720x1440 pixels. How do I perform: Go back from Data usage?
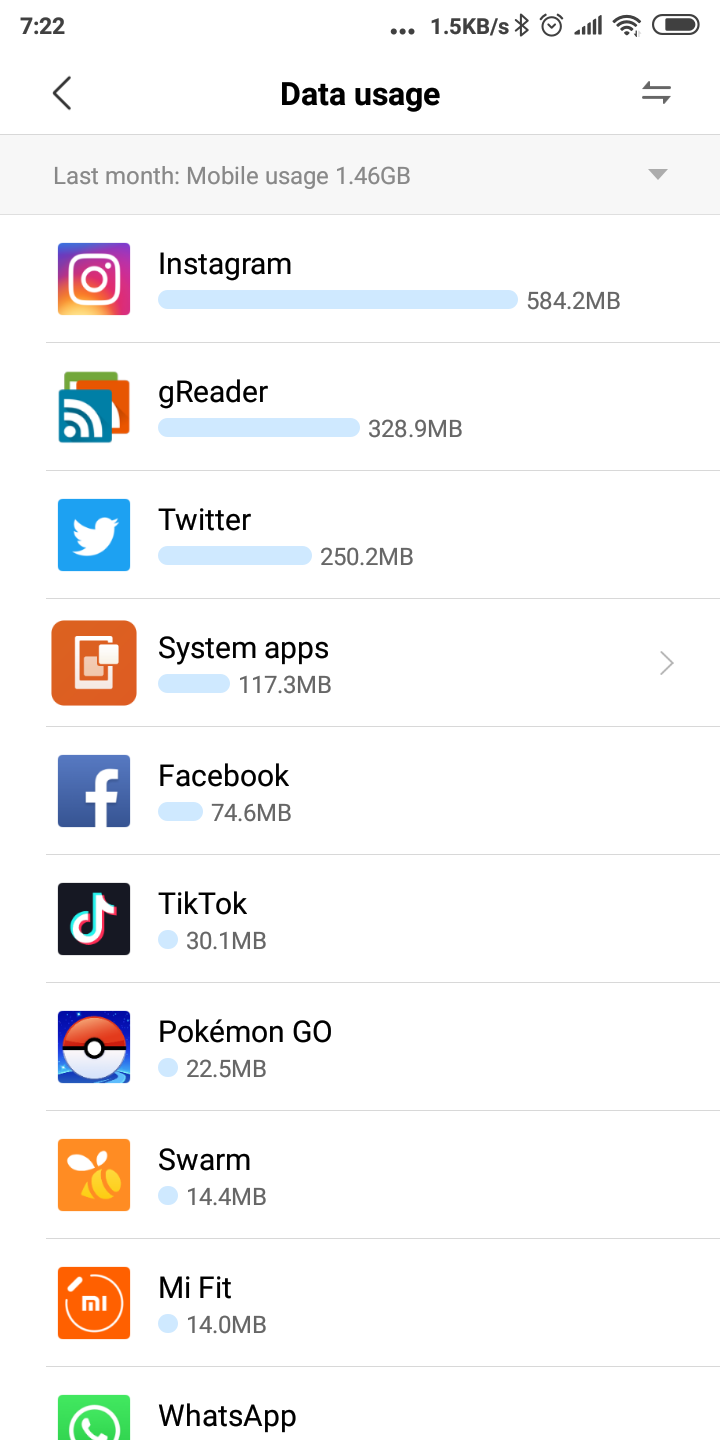coord(62,94)
